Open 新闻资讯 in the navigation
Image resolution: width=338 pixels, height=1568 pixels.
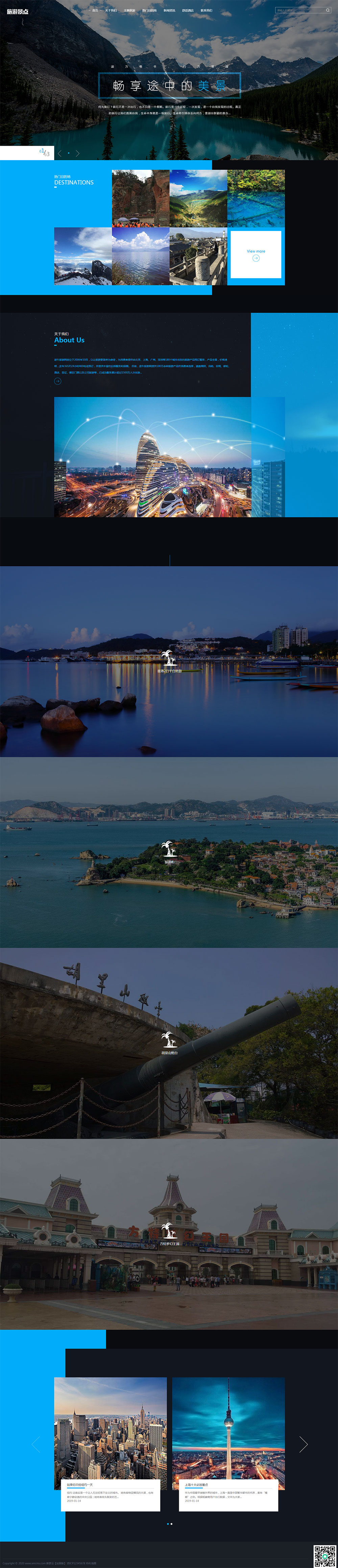click(170, 10)
